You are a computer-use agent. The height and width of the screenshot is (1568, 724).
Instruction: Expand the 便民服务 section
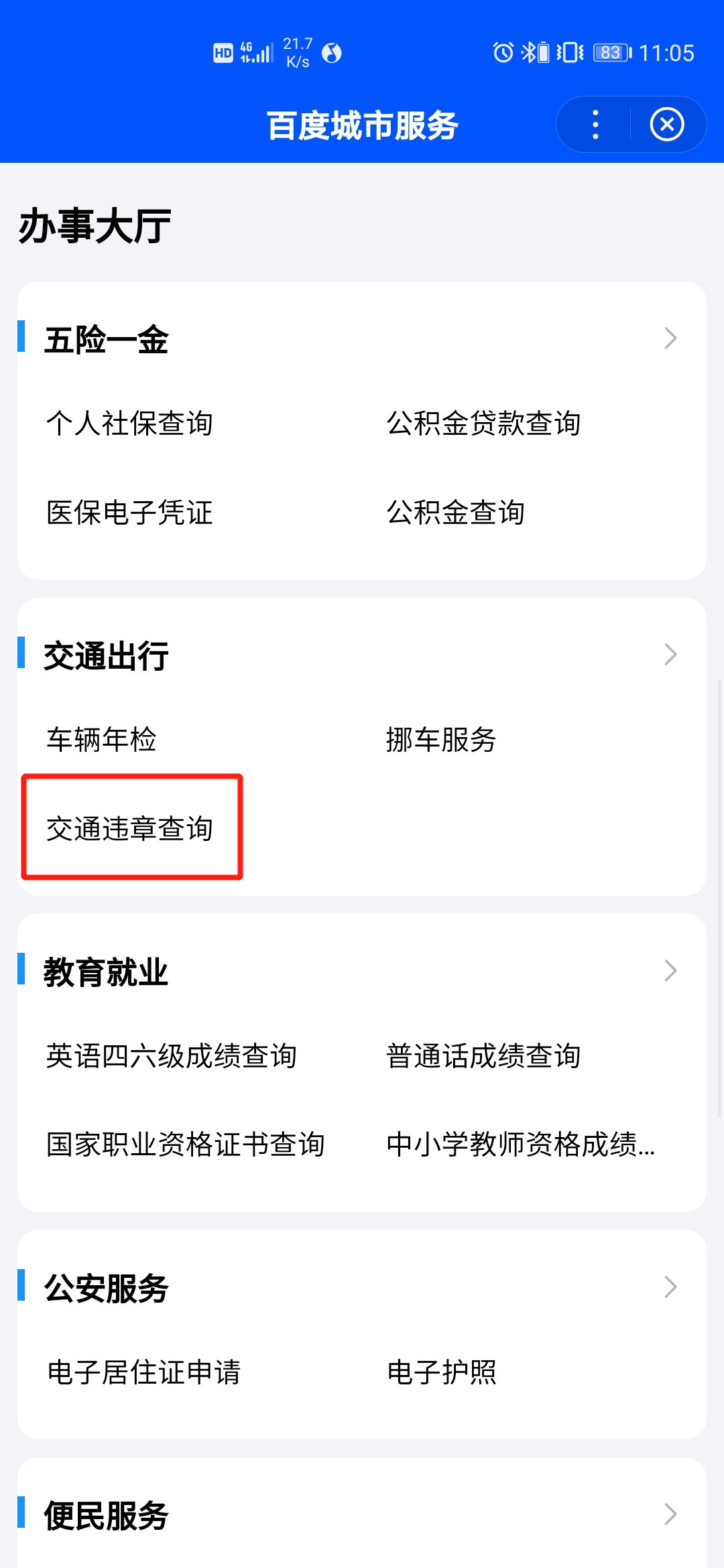tap(670, 1514)
